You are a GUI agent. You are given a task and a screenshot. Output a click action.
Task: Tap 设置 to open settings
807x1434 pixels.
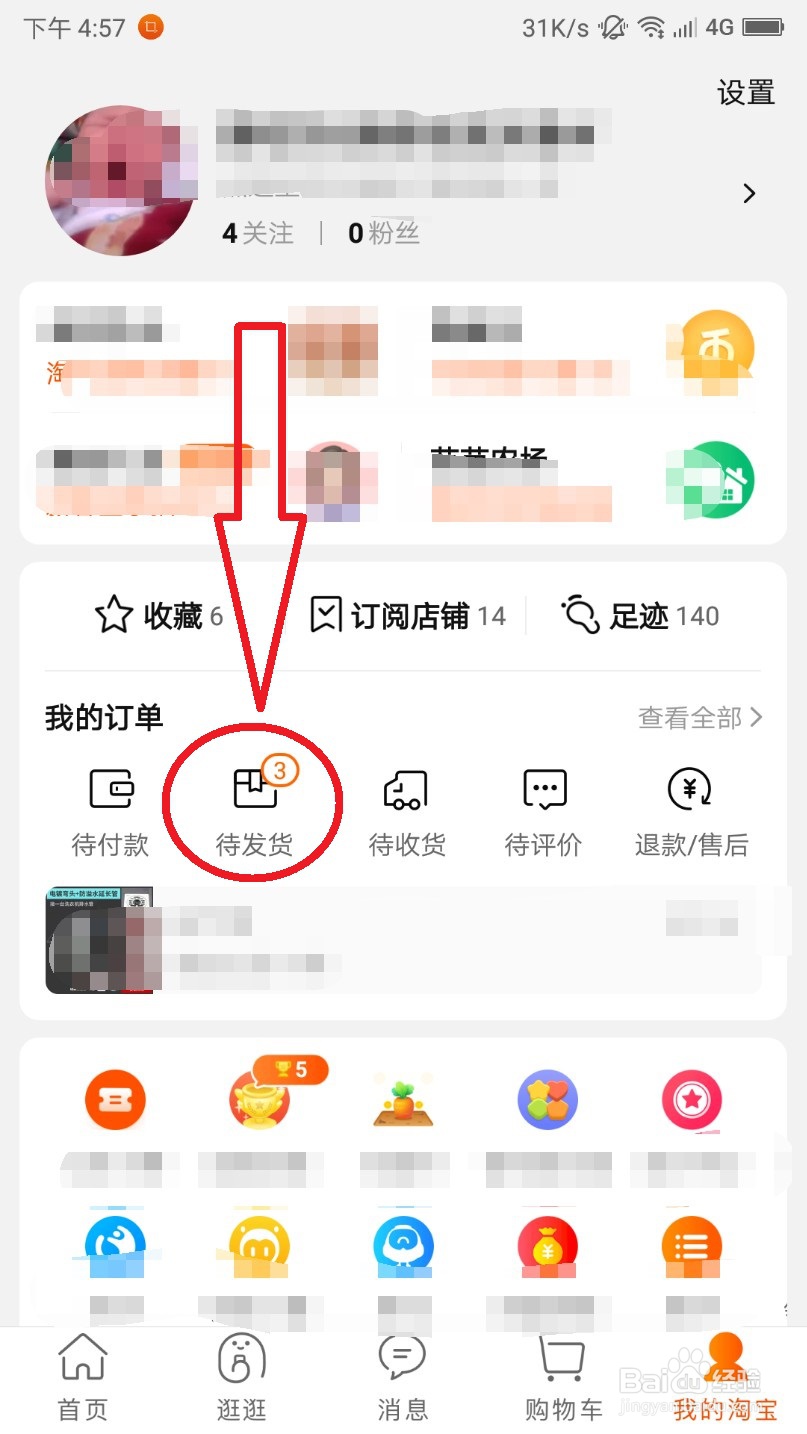pyautogui.click(x=745, y=92)
